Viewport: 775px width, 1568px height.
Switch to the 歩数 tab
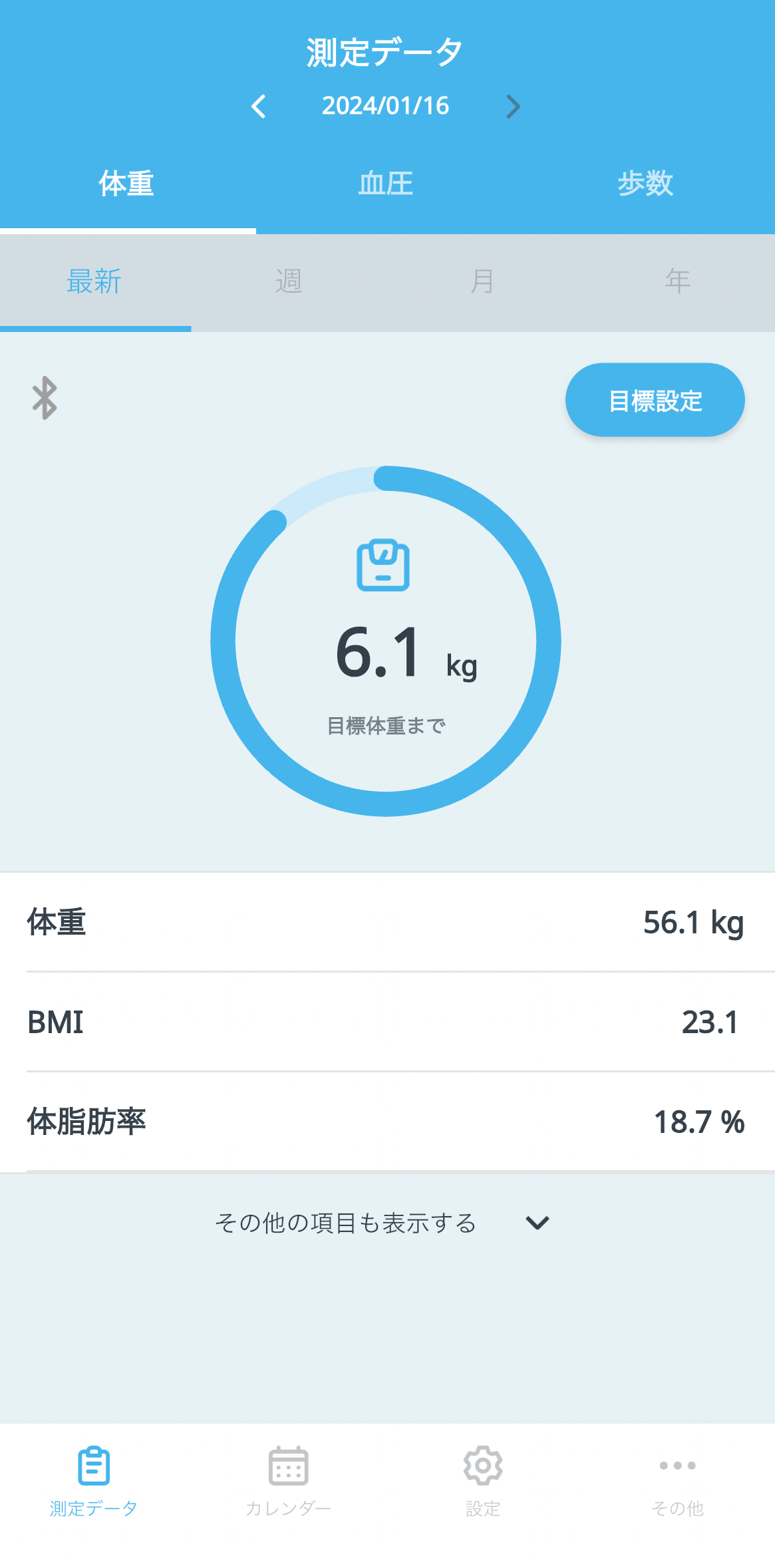pyautogui.click(x=645, y=184)
